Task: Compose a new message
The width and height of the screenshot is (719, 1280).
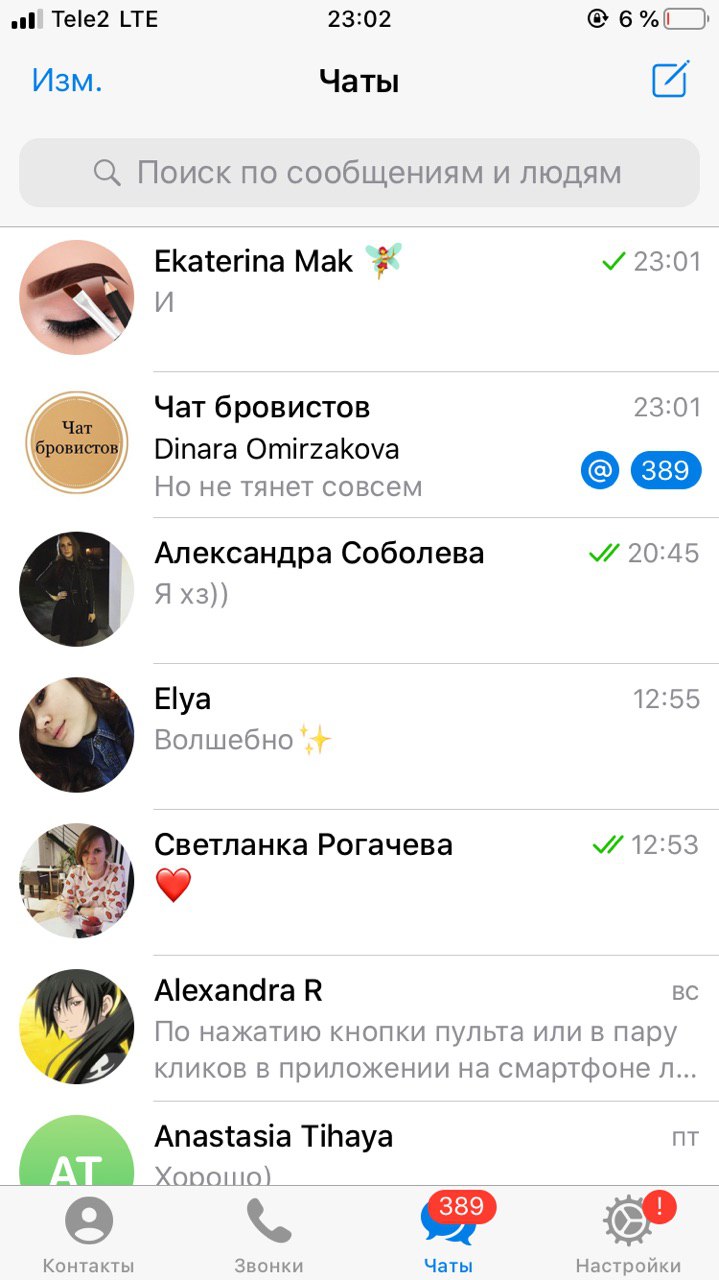Action: coord(670,80)
